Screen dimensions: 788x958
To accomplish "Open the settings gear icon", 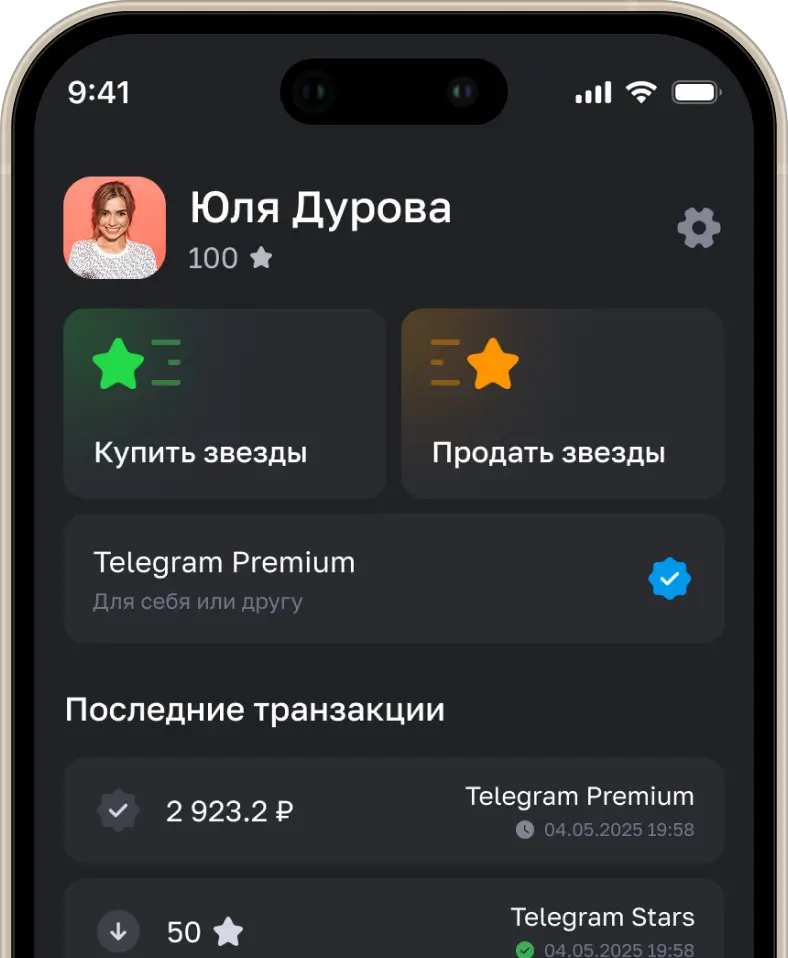I will tap(698, 228).
